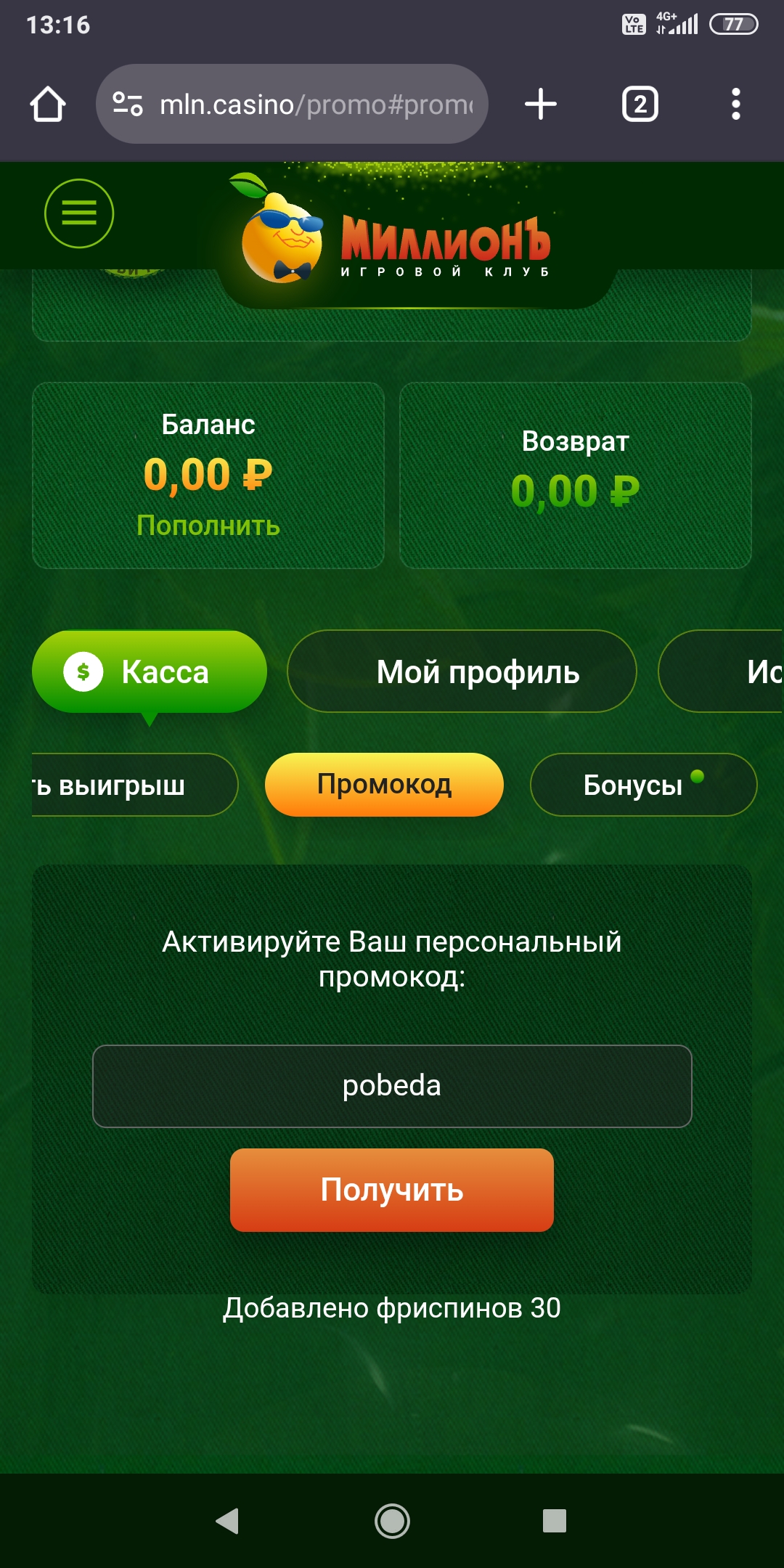Switch to the Касса tab
The image size is (784, 1568).
click(150, 671)
